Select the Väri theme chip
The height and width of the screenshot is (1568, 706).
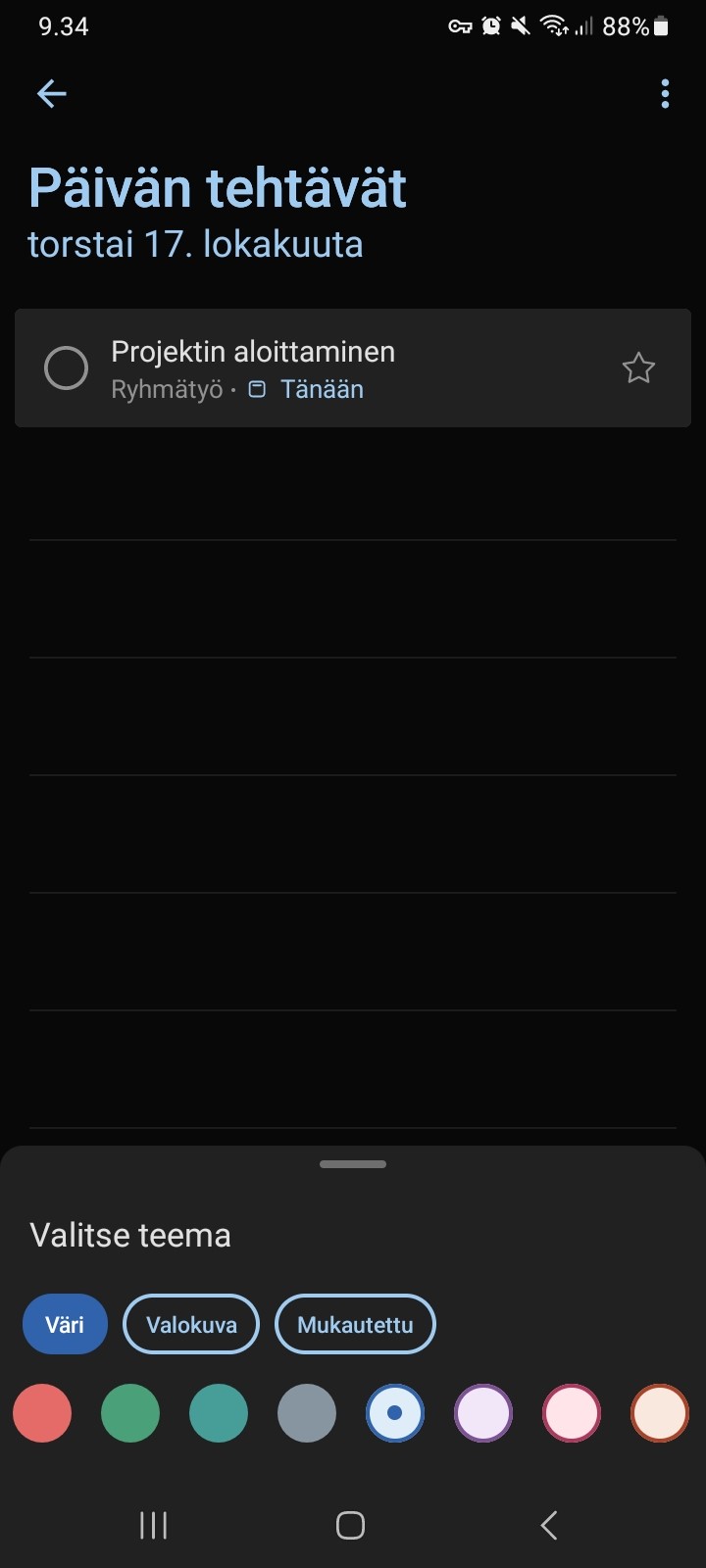coord(65,1325)
